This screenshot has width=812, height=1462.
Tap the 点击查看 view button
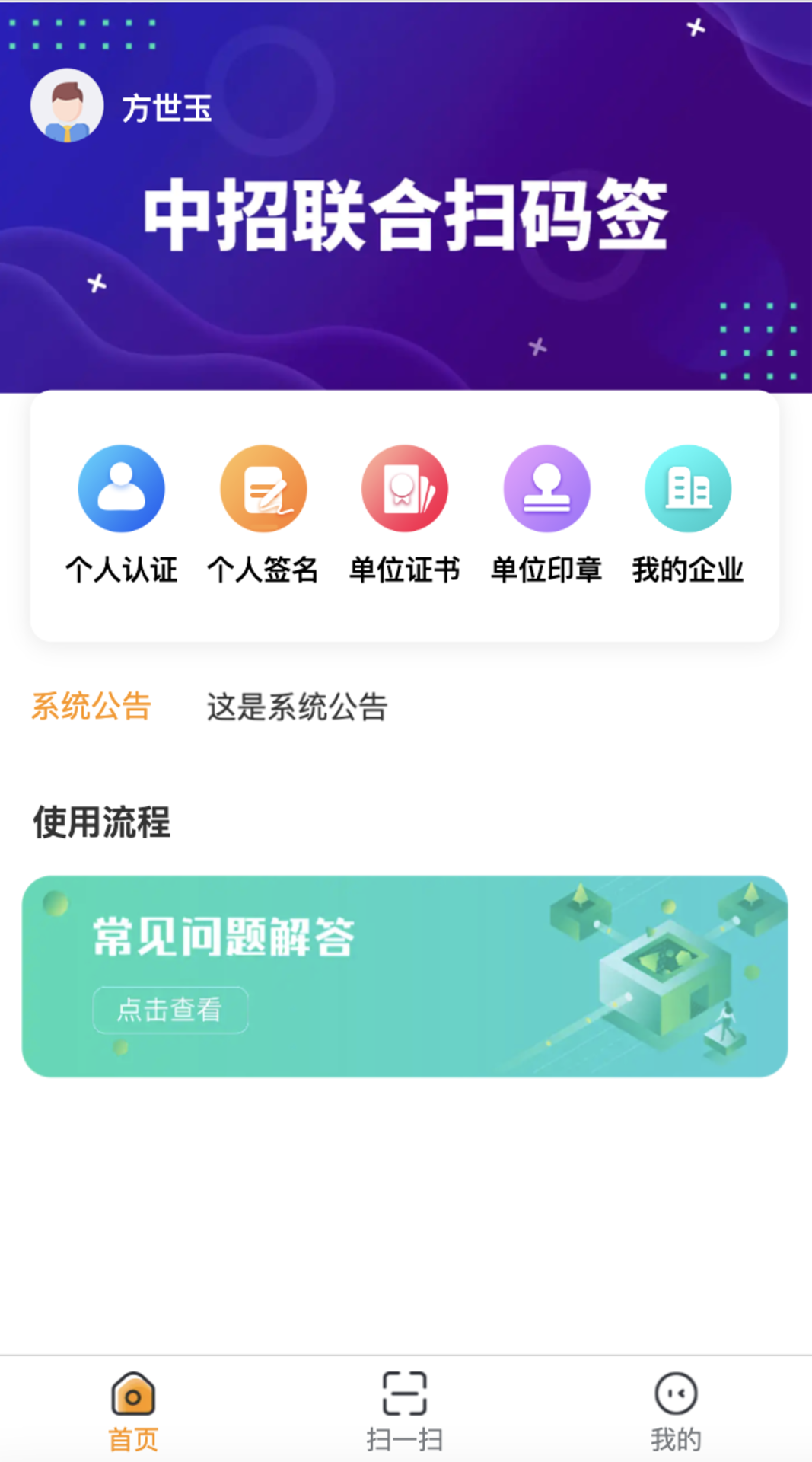tap(170, 1010)
